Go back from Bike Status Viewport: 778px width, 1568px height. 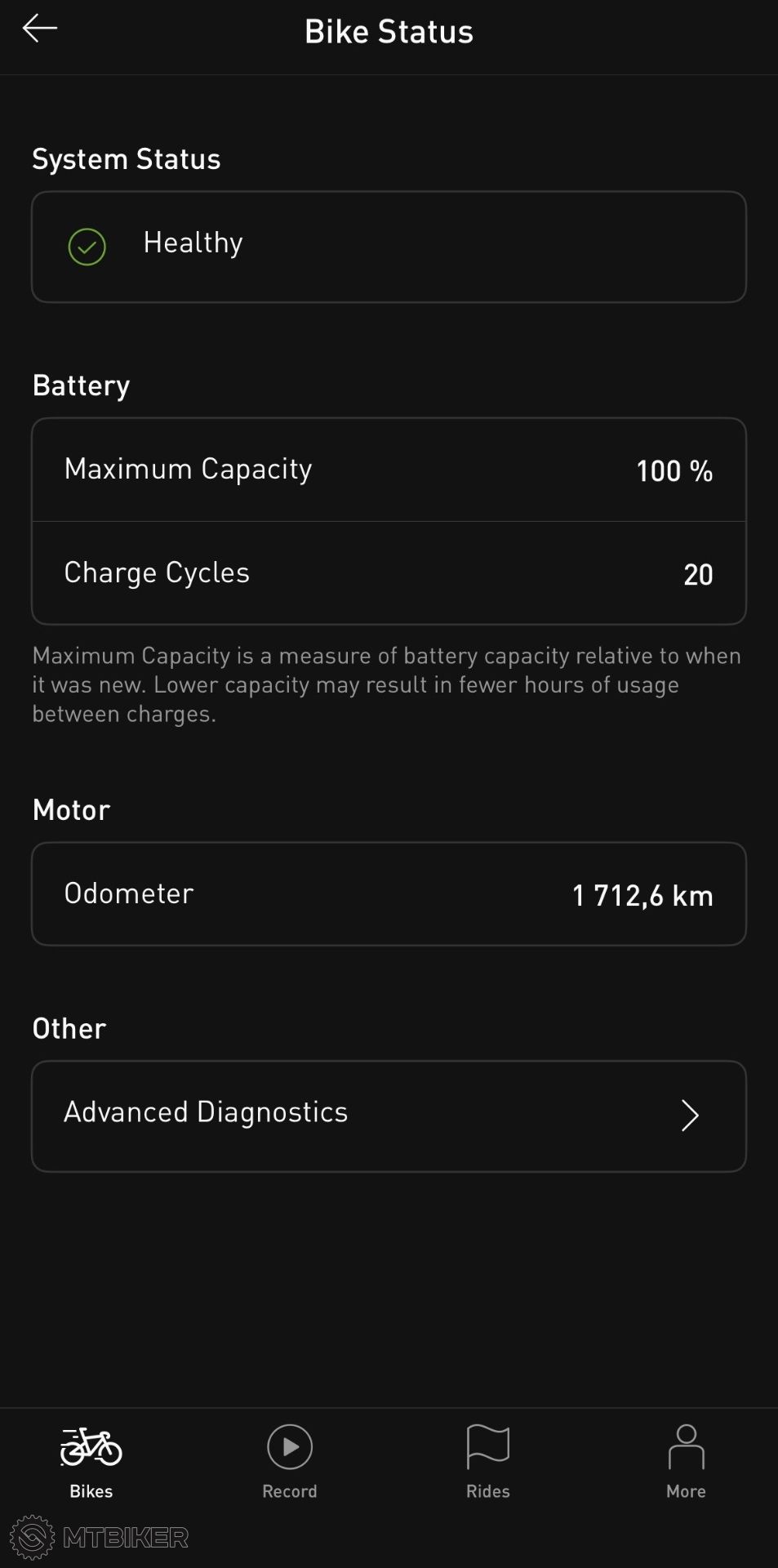pos(39,29)
